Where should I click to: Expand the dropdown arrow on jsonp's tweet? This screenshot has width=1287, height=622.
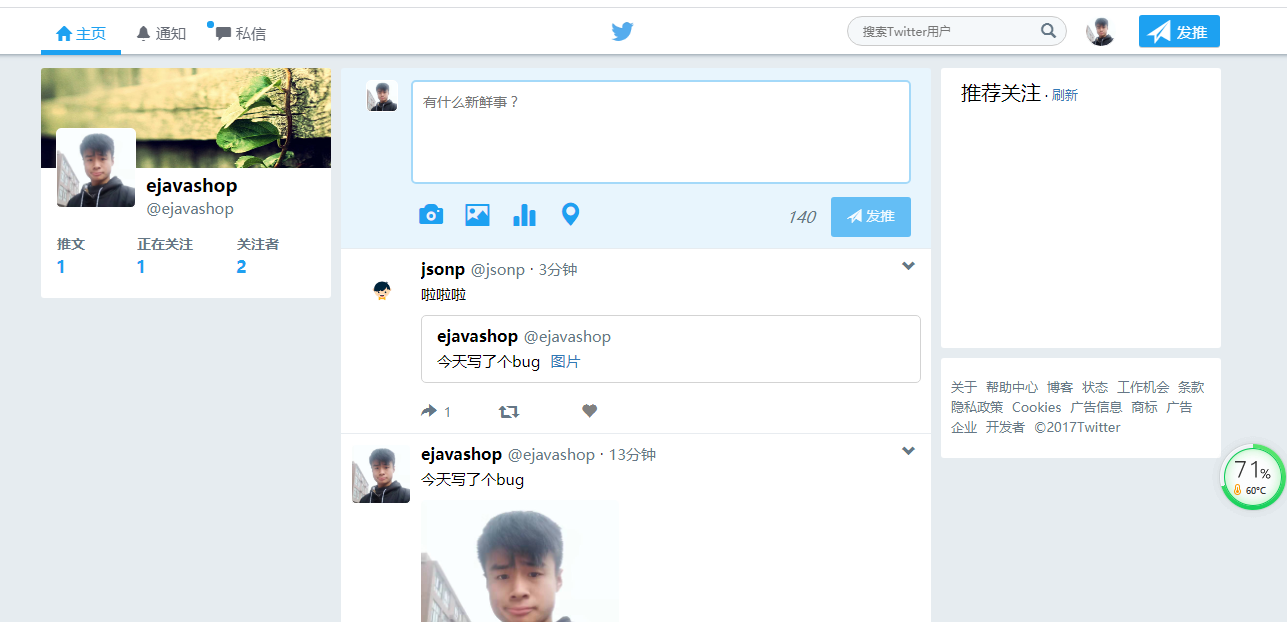908,266
